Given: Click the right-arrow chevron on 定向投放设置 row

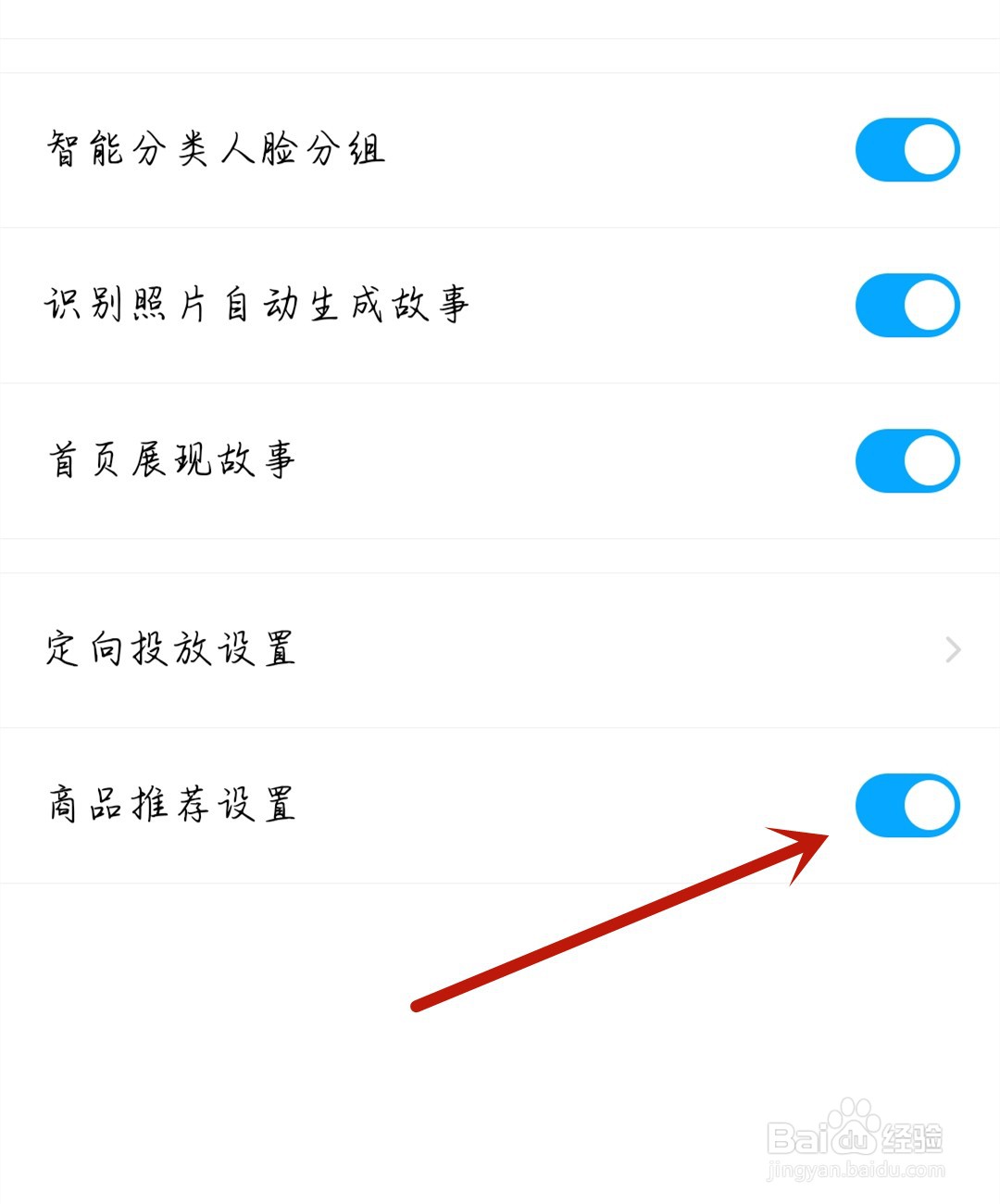Looking at the screenshot, I should pyautogui.click(x=953, y=649).
